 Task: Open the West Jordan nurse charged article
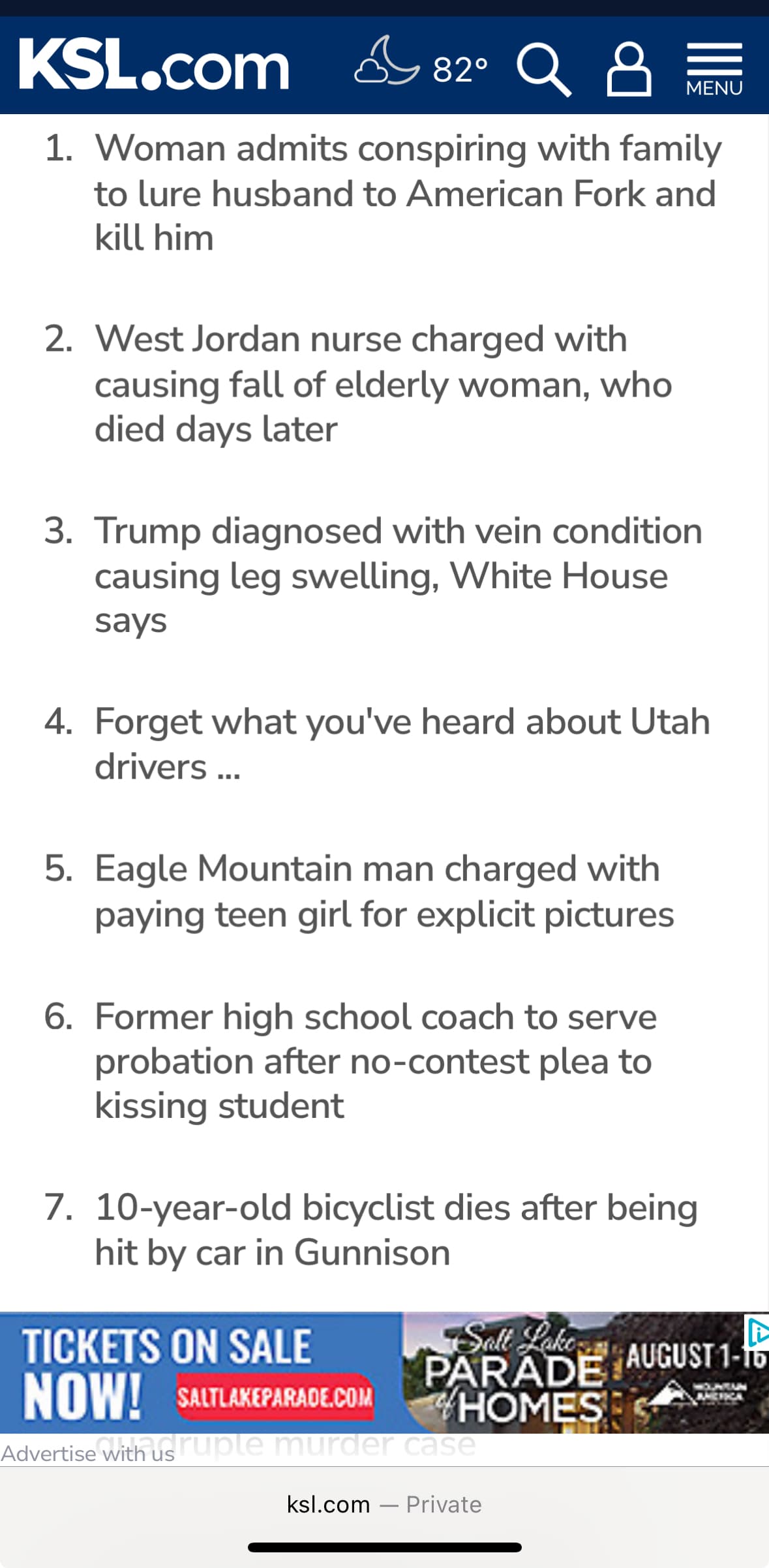384,384
